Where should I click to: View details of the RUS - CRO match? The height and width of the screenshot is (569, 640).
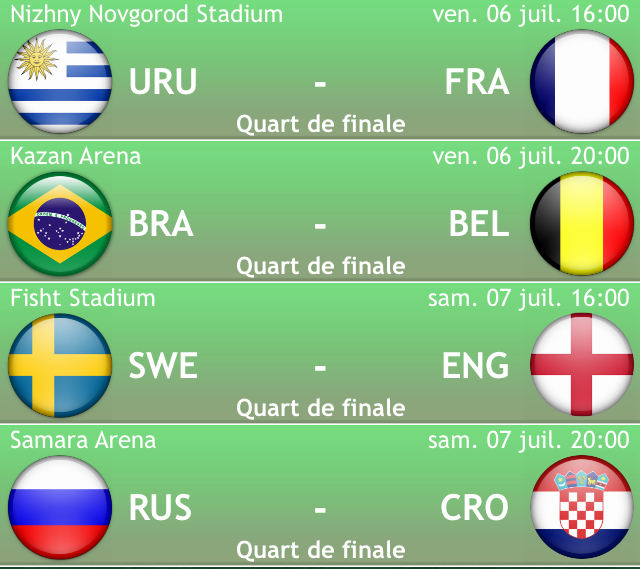pyautogui.click(x=320, y=508)
